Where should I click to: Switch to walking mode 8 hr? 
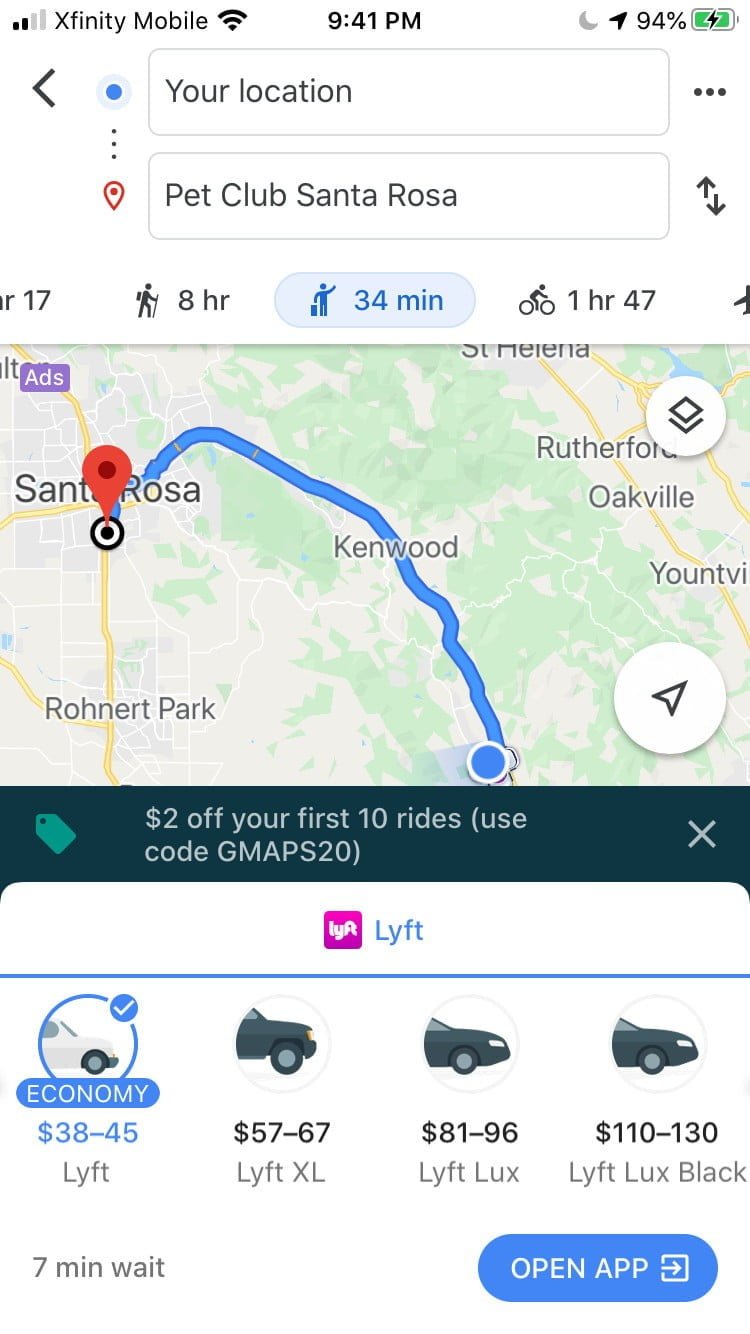pyautogui.click(x=183, y=300)
